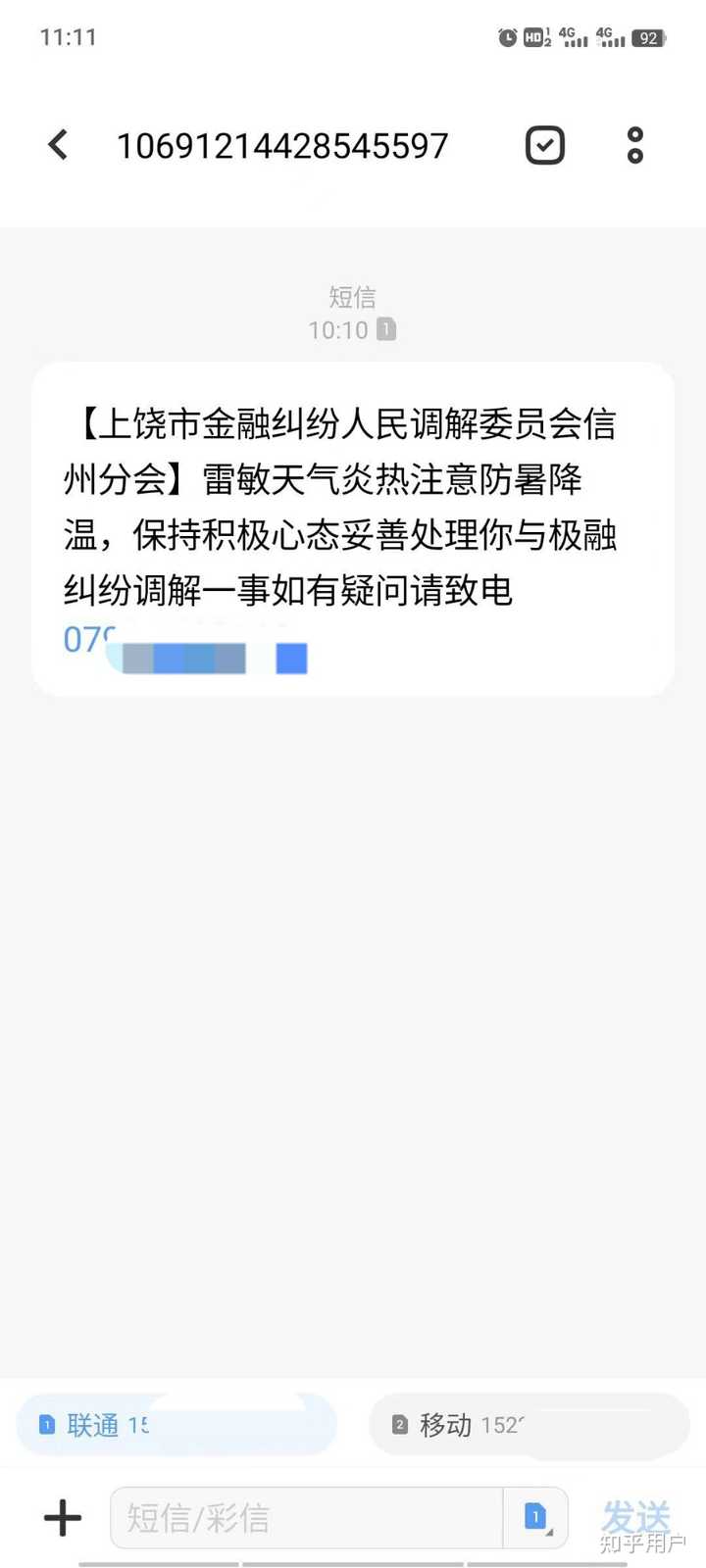Expand the 短信 timestamp header details
The width and height of the screenshot is (706, 1568).
pos(351,298)
